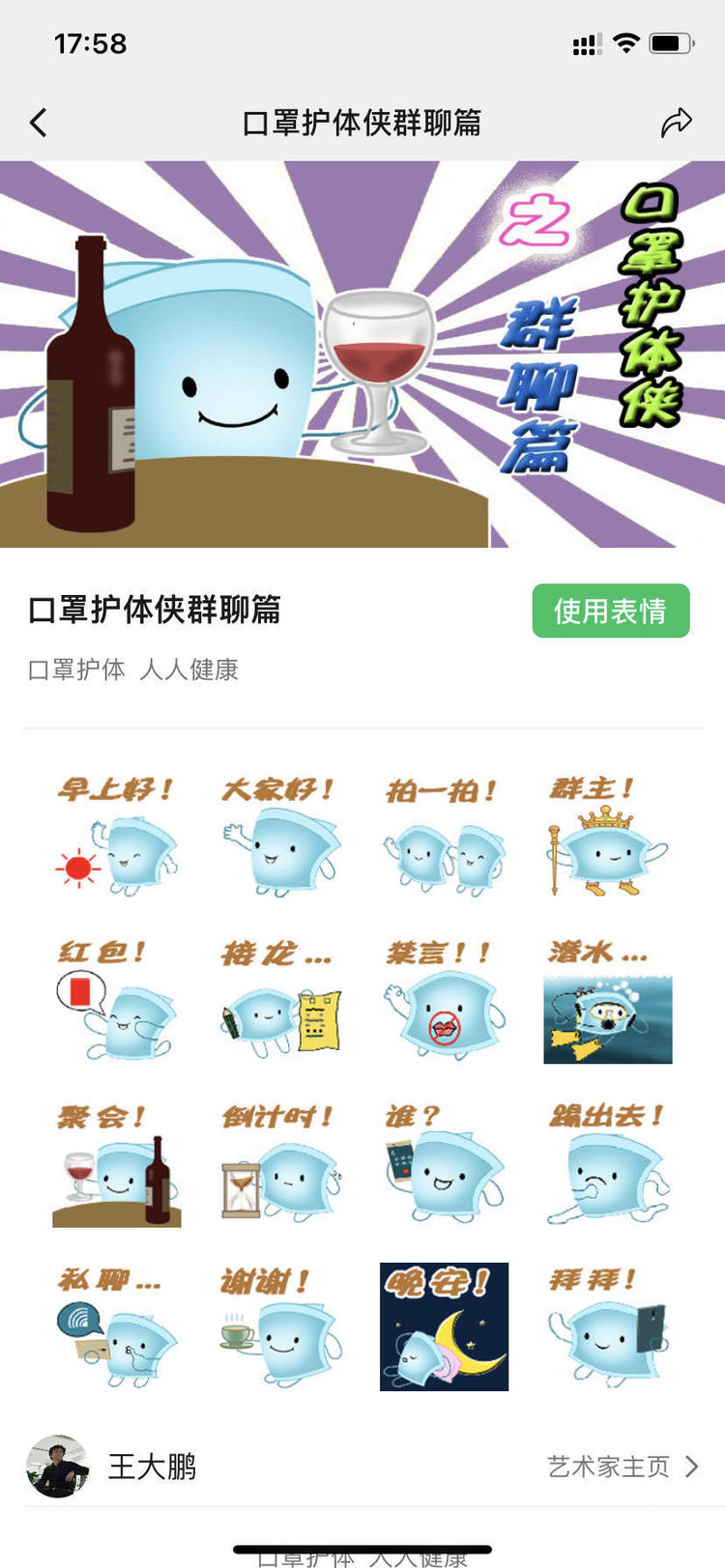
Task: Go back using the top-left arrow
Action: 39,123
